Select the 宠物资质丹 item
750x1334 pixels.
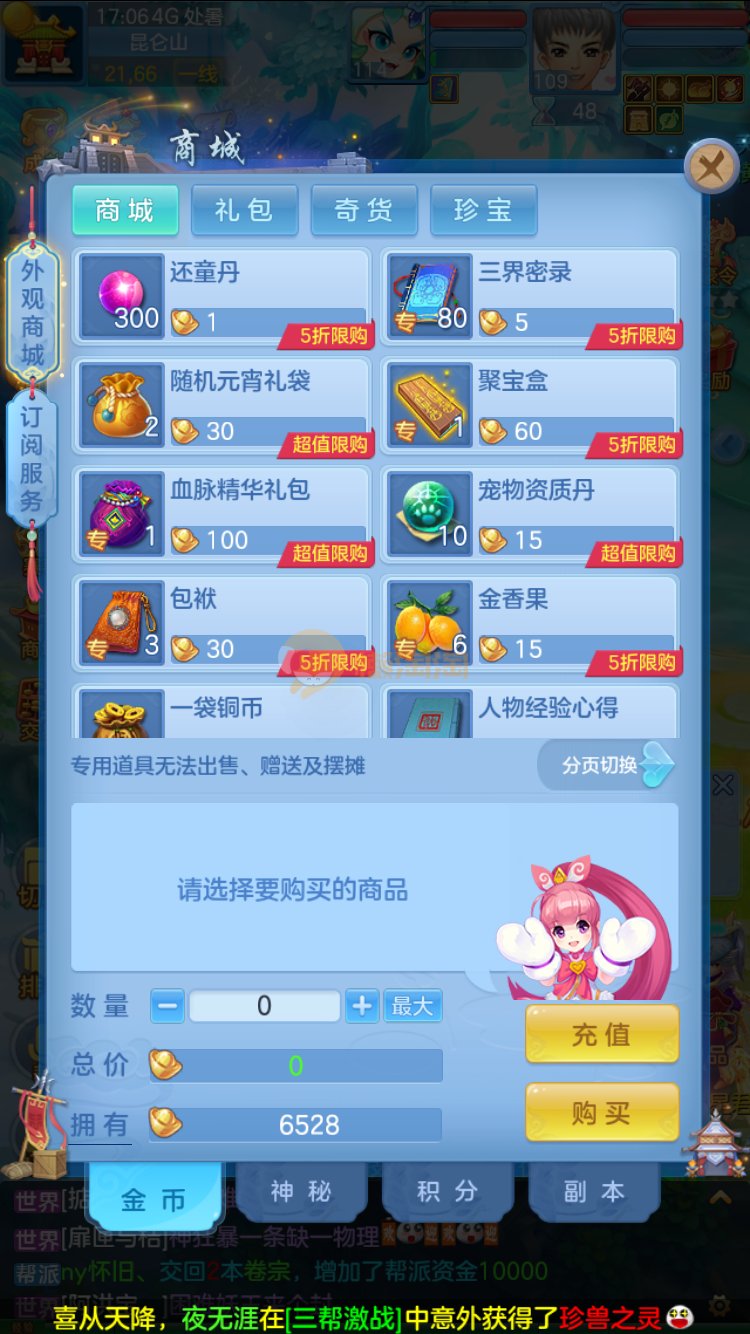point(530,515)
